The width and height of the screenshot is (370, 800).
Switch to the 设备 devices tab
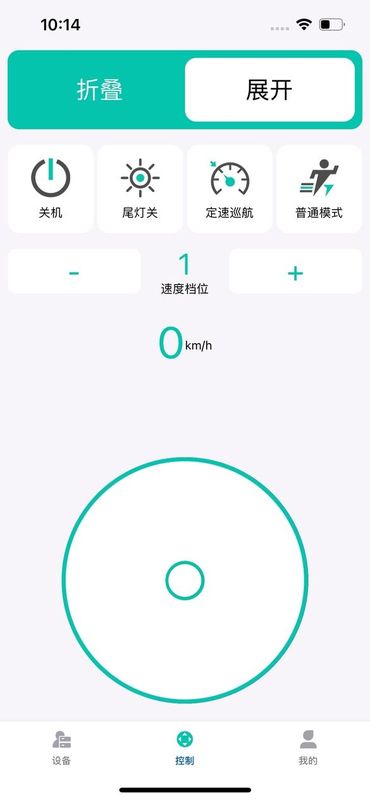(x=62, y=748)
